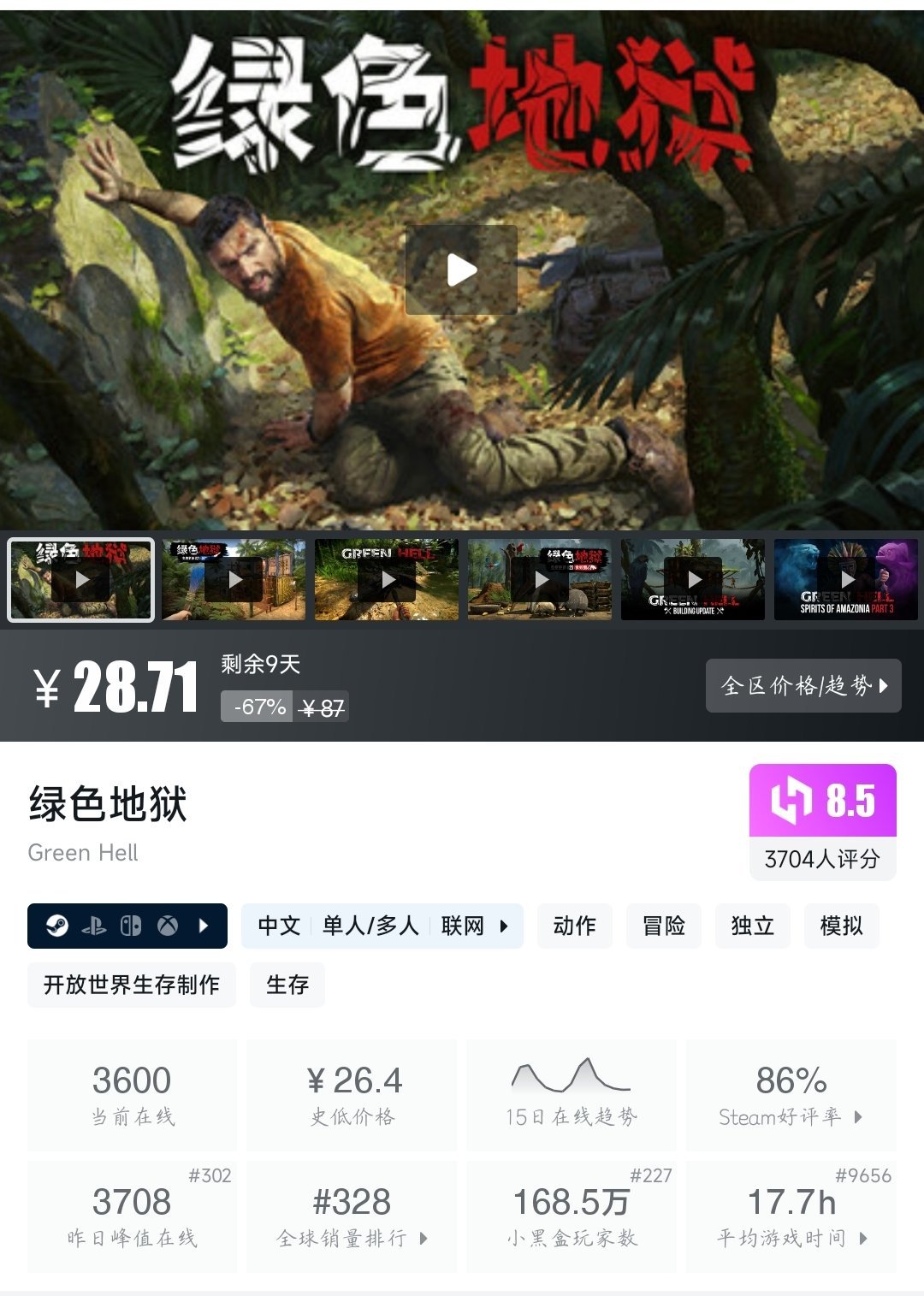This screenshot has height=1296, width=924.
Task: Open the Spirits of Amazonia Part 3 thumbnail
Action: 845,579
